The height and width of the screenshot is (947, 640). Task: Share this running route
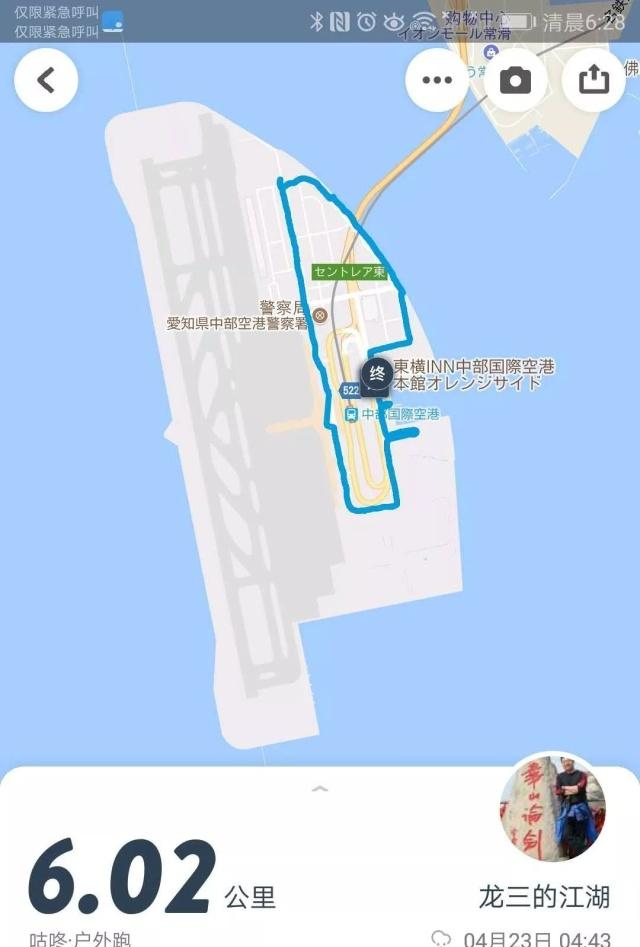[x=594, y=80]
